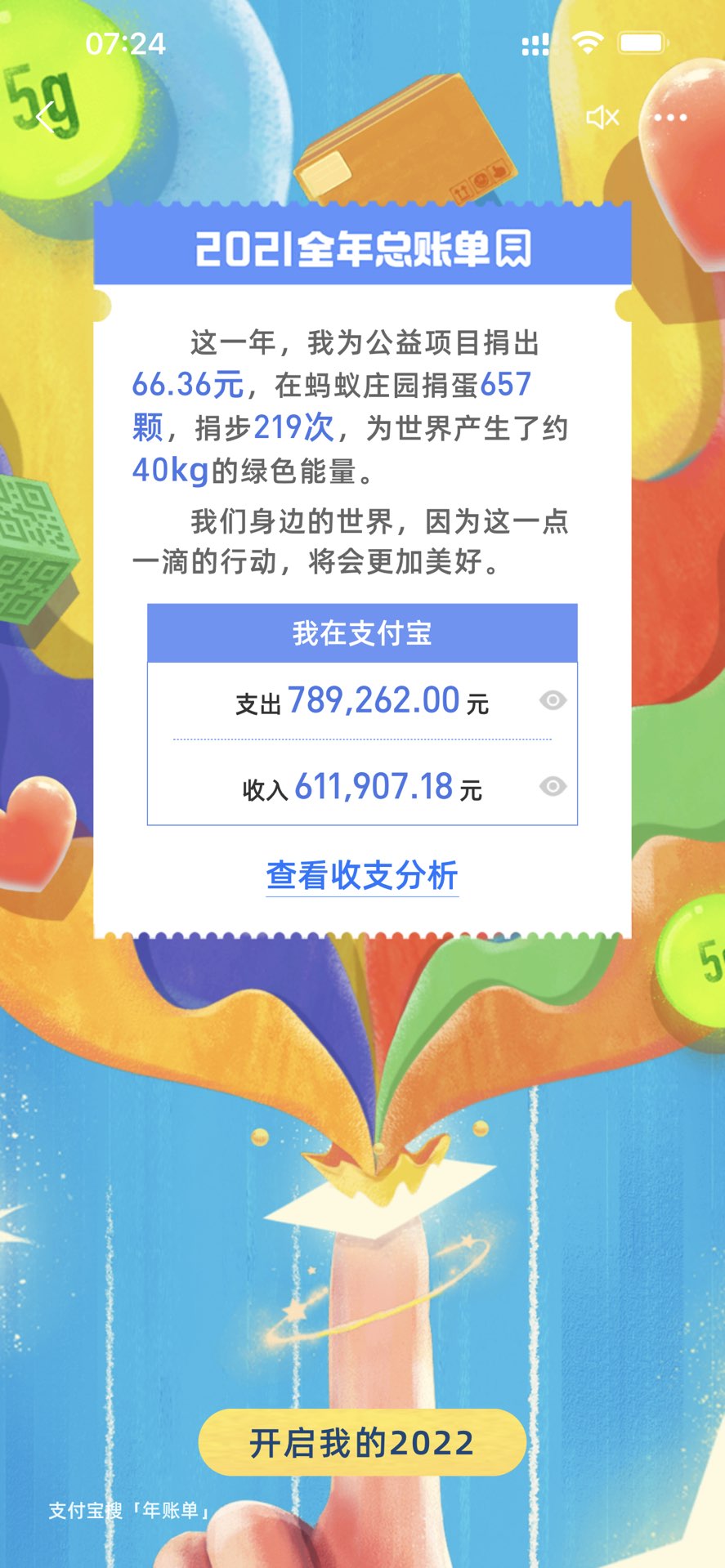Screen dimensions: 725x1568
Task: Tap the 开启我的2022 button
Action: (362, 1443)
